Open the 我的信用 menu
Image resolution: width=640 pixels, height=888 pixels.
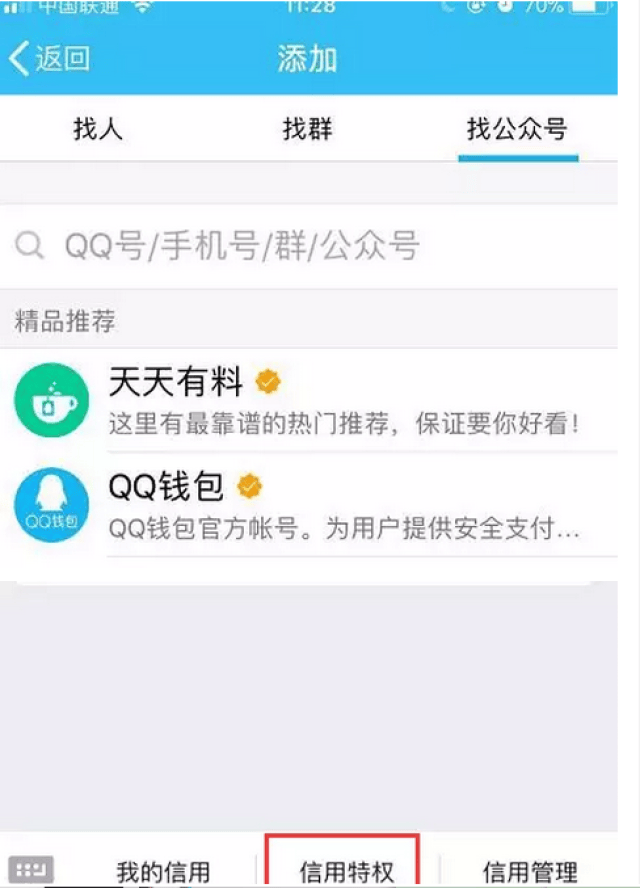[x=163, y=870]
